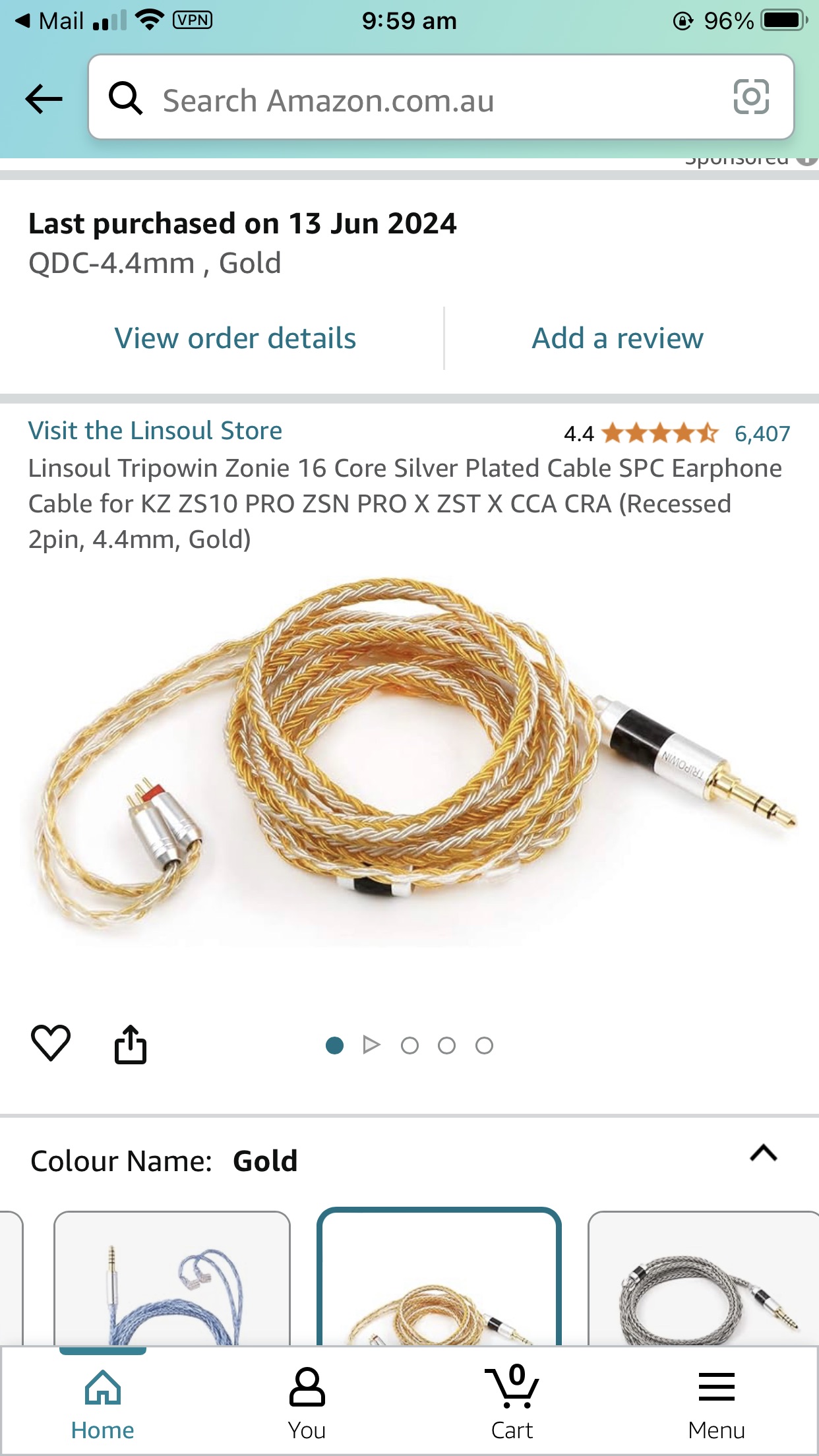Add a review for this product

[617, 338]
